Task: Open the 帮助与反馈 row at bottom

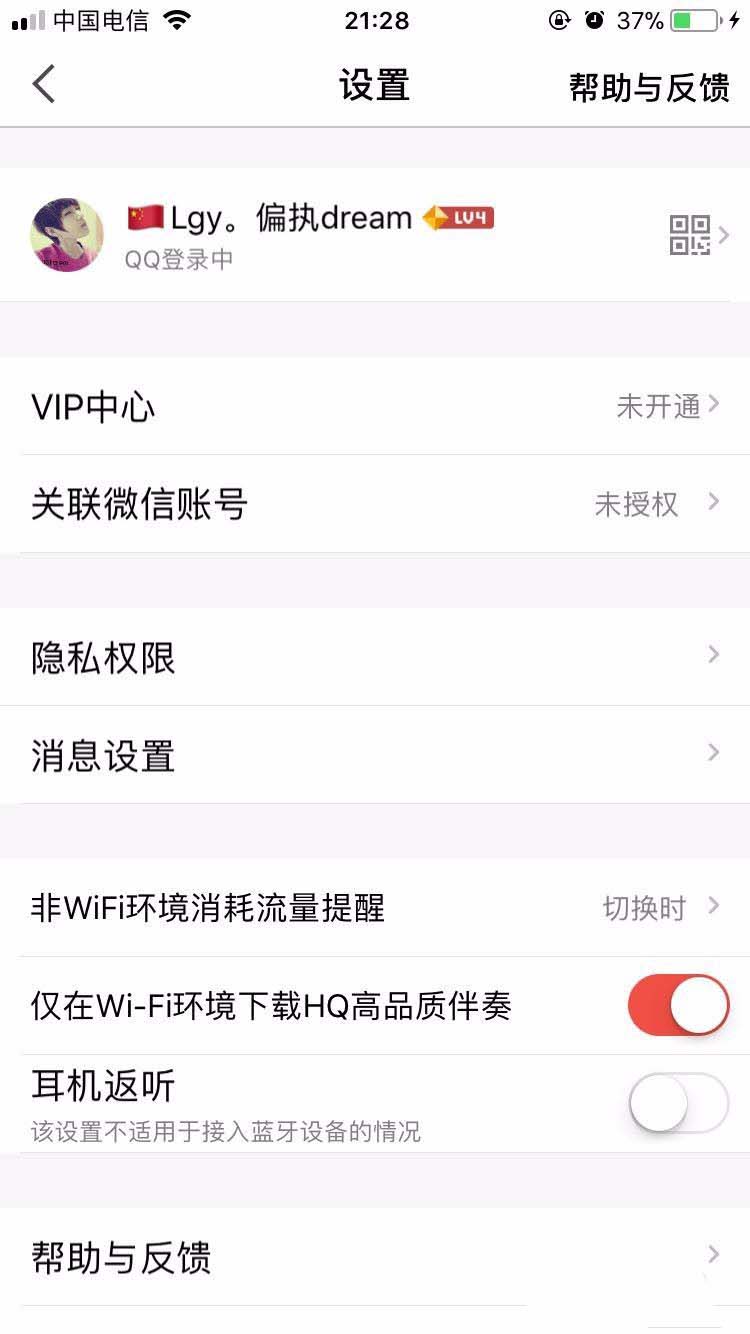Action: coord(375,1257)
